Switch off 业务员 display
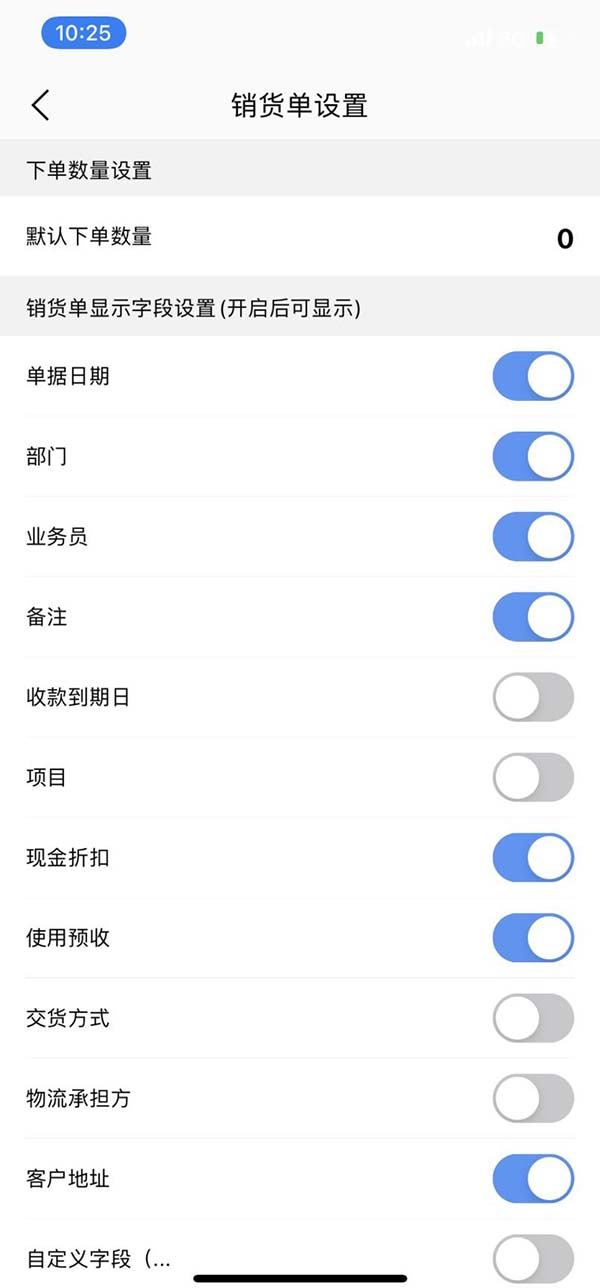This screenshot has height=1288, width=600. (533, 537)
